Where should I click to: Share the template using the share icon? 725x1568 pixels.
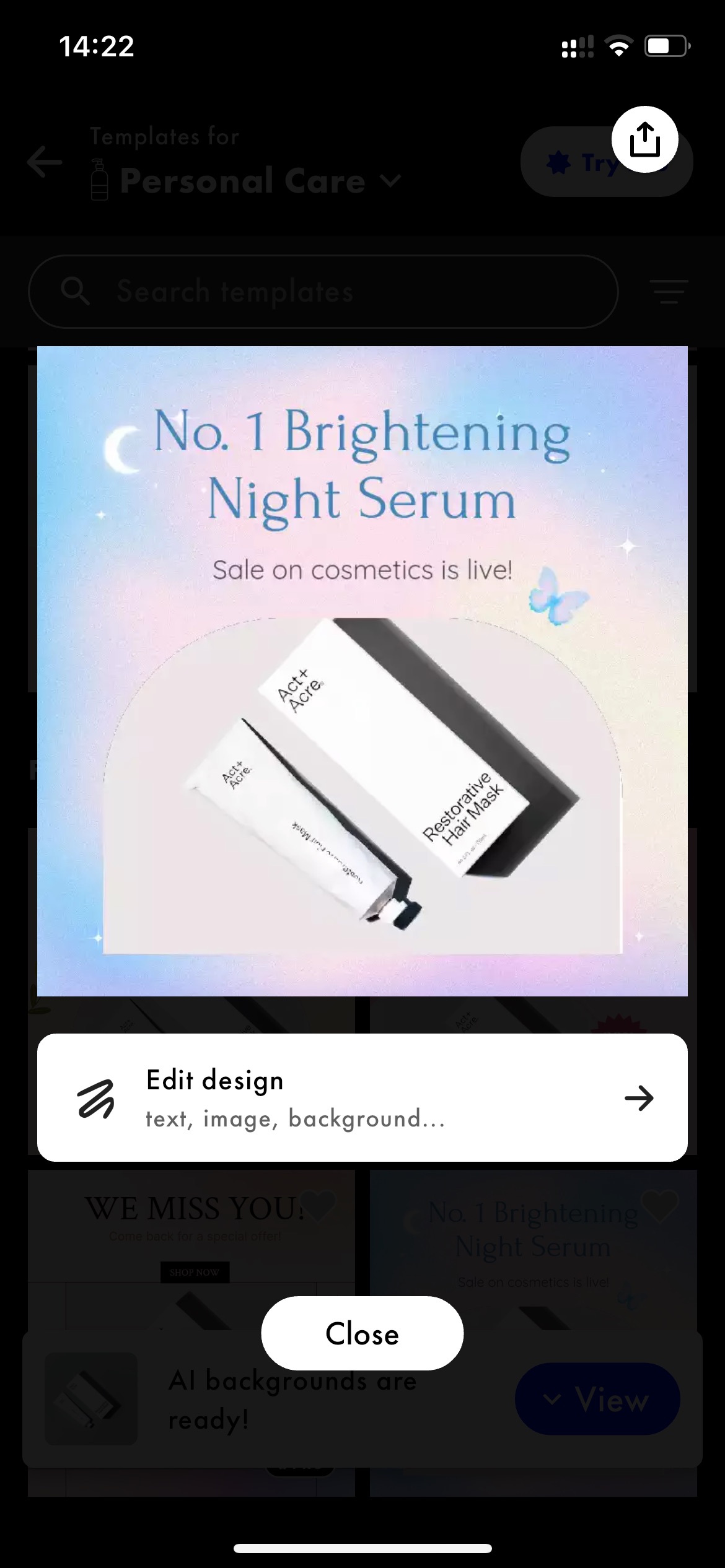pos(644,140)
